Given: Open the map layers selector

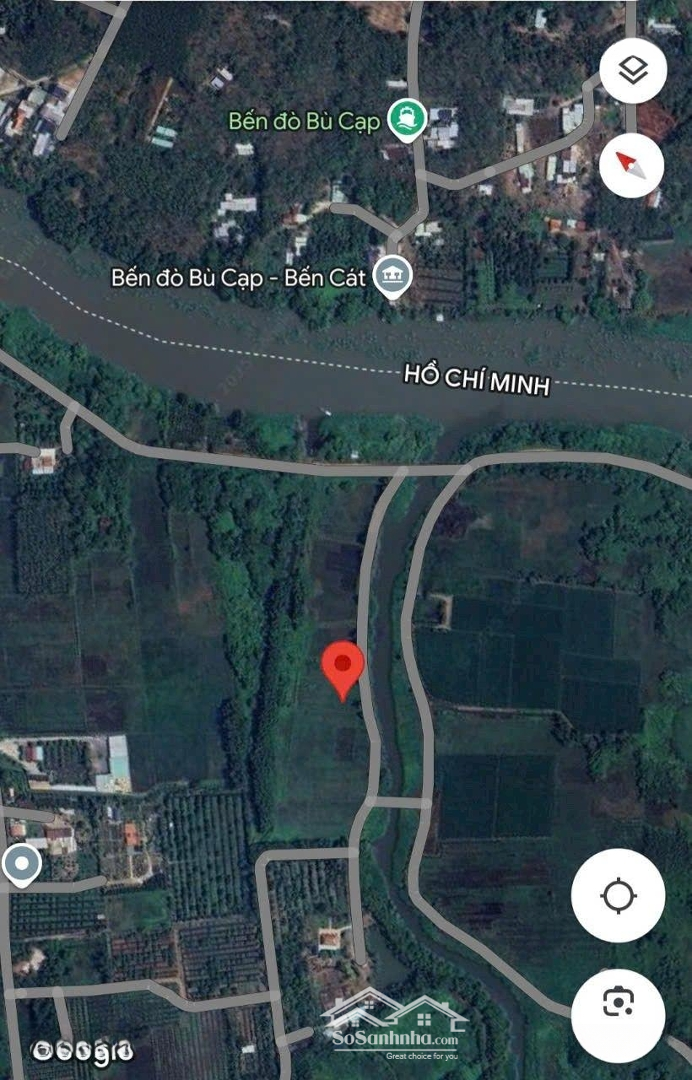Looking at the screenshot, I should point(633,71).
